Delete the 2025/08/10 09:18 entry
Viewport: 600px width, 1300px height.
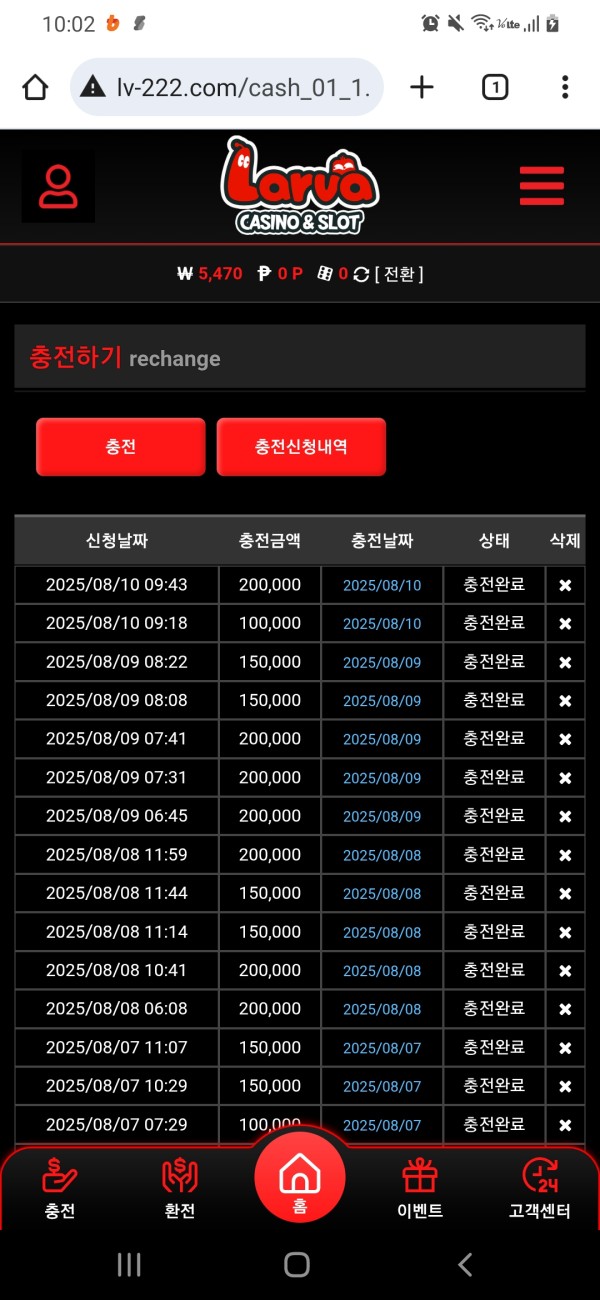[565, 623]
